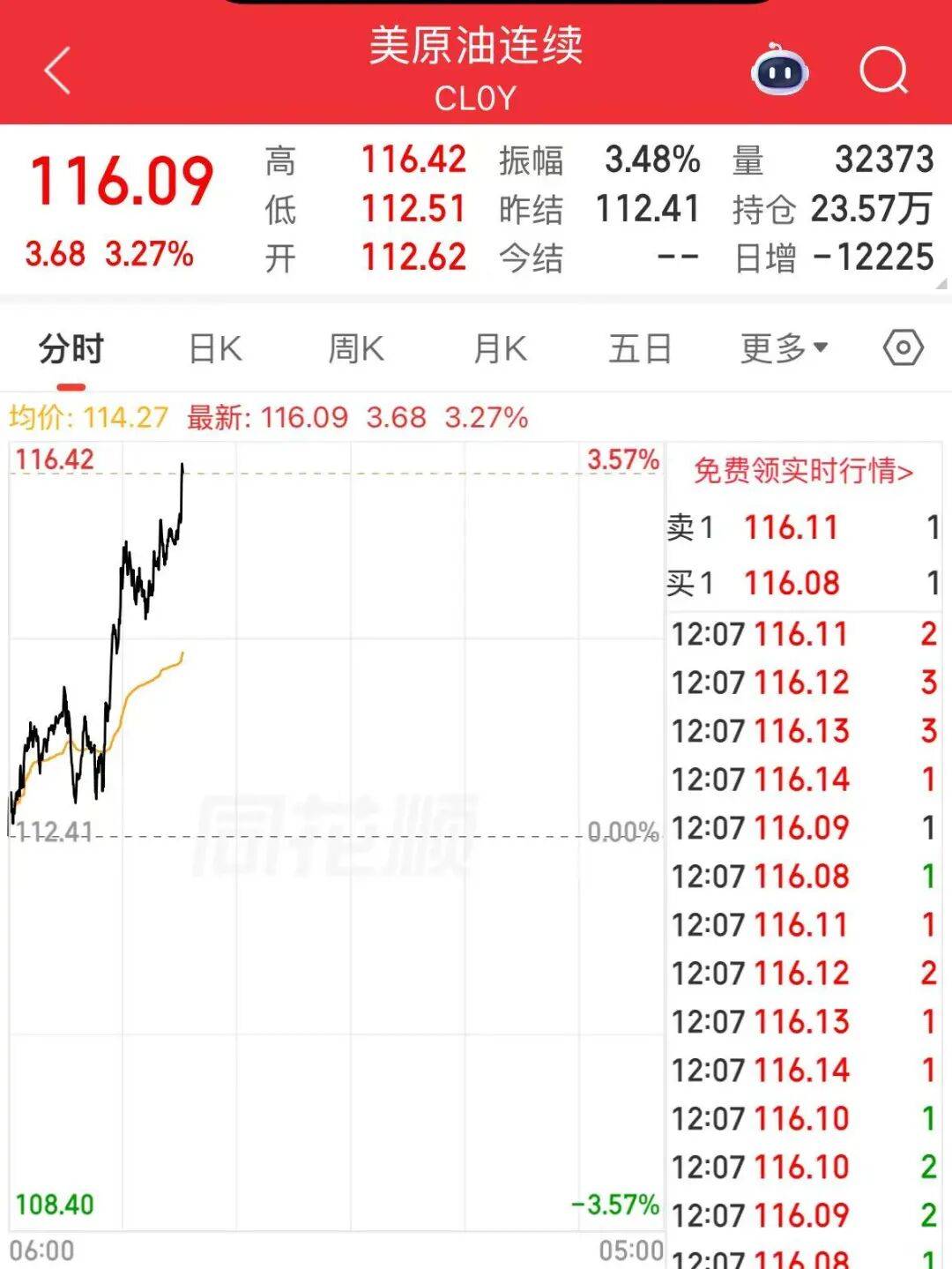Open chart settings hexagon icon
This screenshot has width=952, height=1269.
(x=903, y=348)
